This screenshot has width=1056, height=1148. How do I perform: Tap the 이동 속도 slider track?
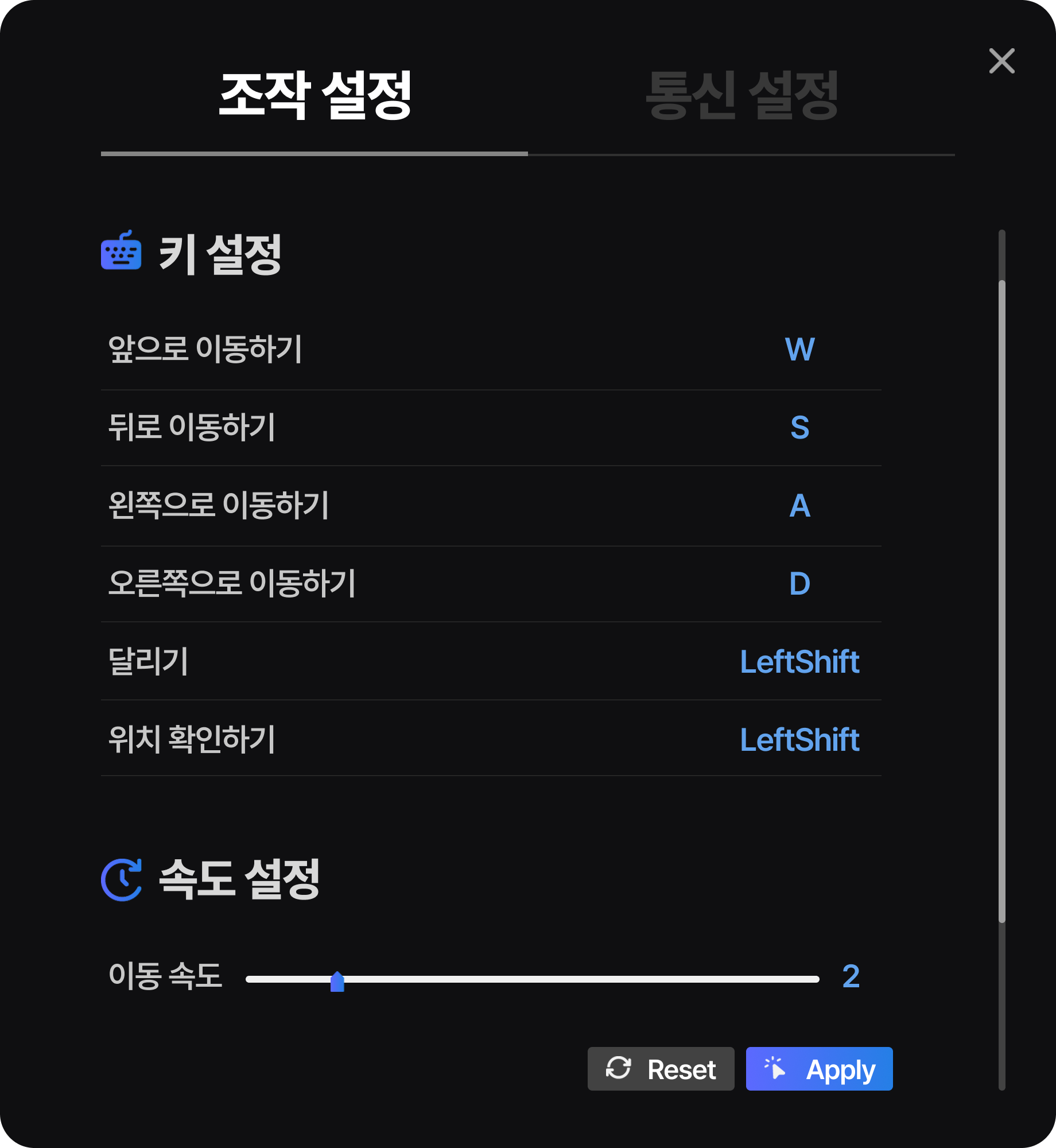click(x=532, y=979)
